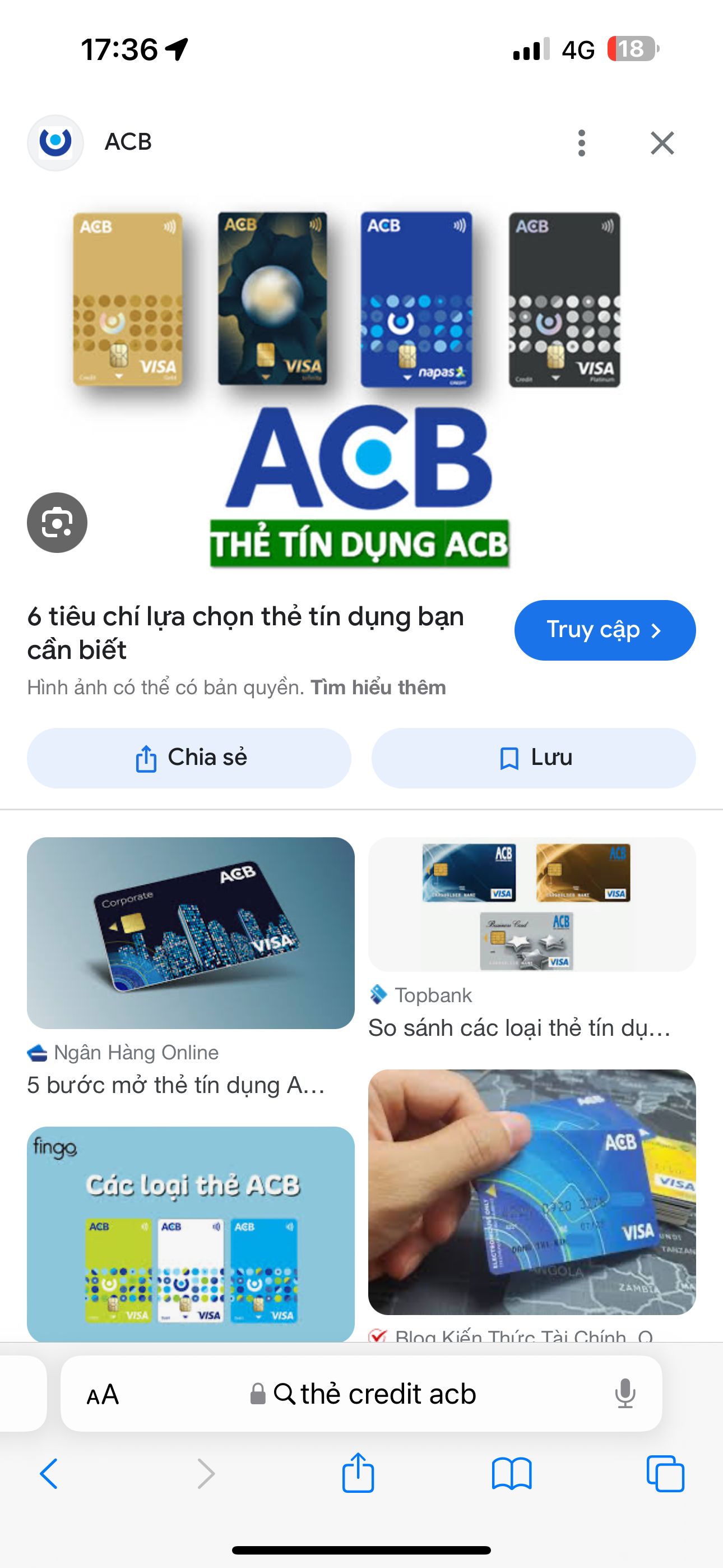Image resolution: width=723 pixels, height=1568 pixels.
Task: Save the image with Lưu
Action: pyautogui.click(x=533, y=758)
